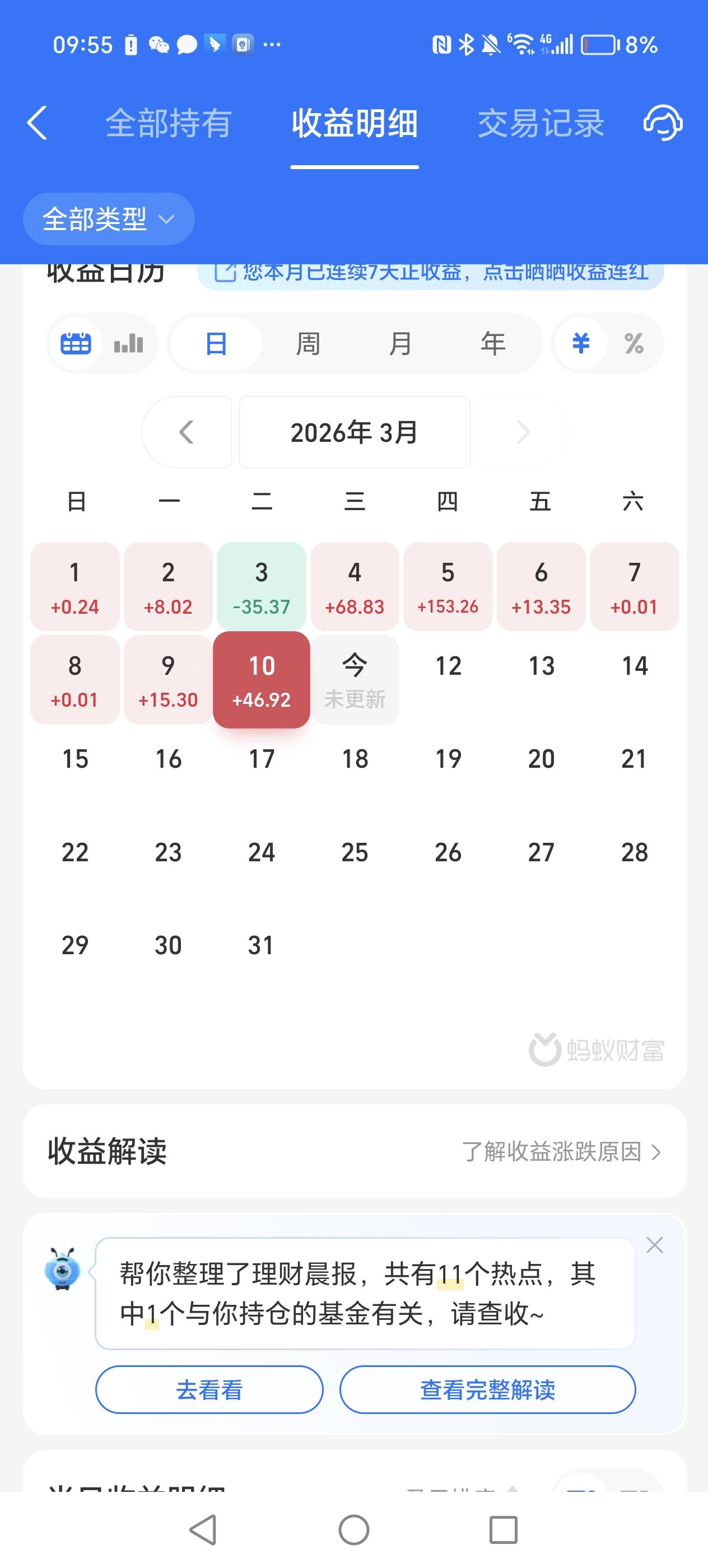This screenshot has width=708, height=1568.
Task: Open the 全部类型 filter dropdown
Action: [108, 218]
